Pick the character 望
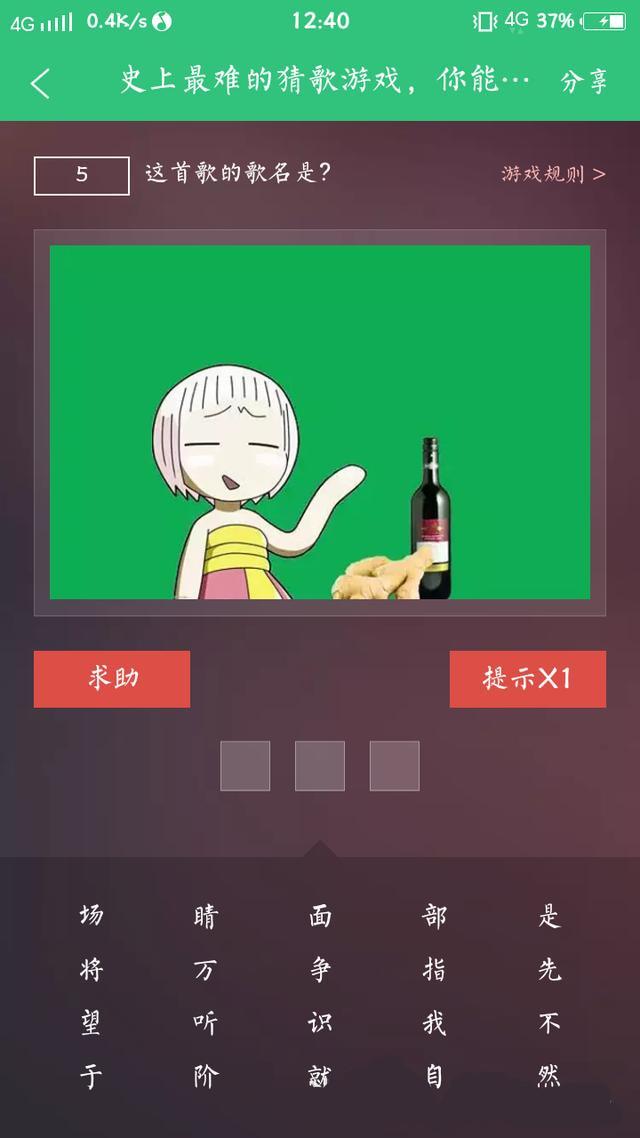640x1138 pixels. [91, 1023]
